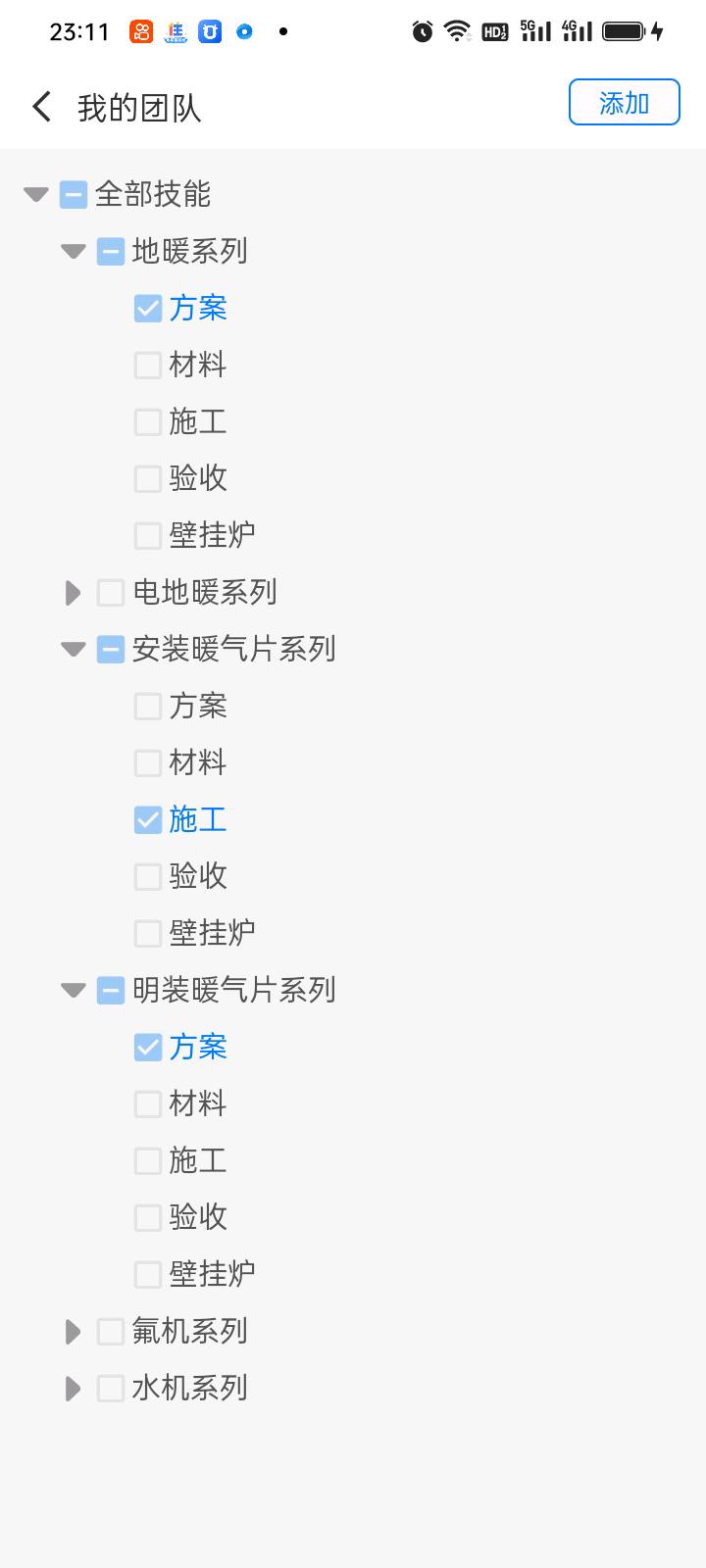Image resolution: width=706 pixels, height=1568 pixels.
Task: Collapse the 安装暖气片系列 group
Action: pos(74,649)
